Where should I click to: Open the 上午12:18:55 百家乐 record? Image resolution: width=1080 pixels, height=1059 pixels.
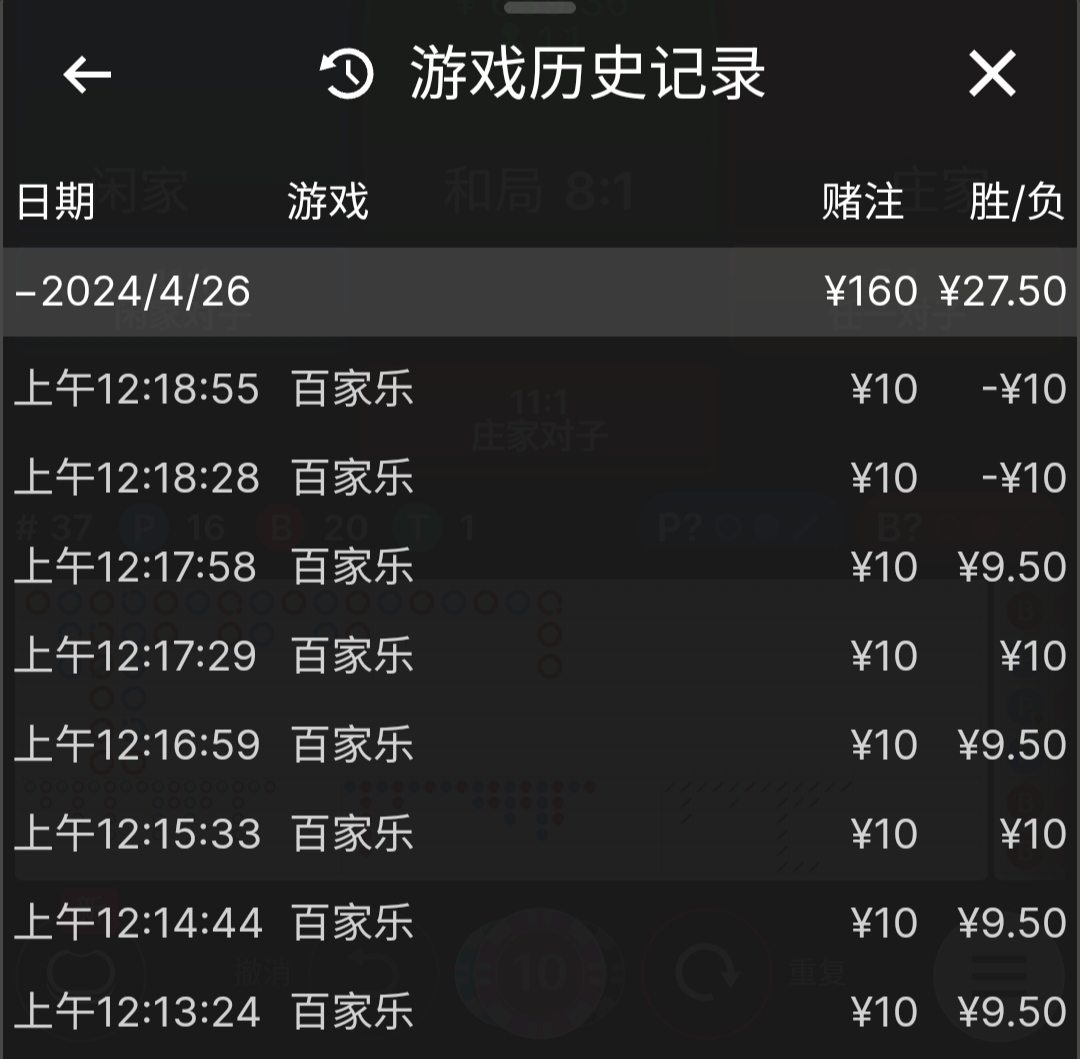540,389
